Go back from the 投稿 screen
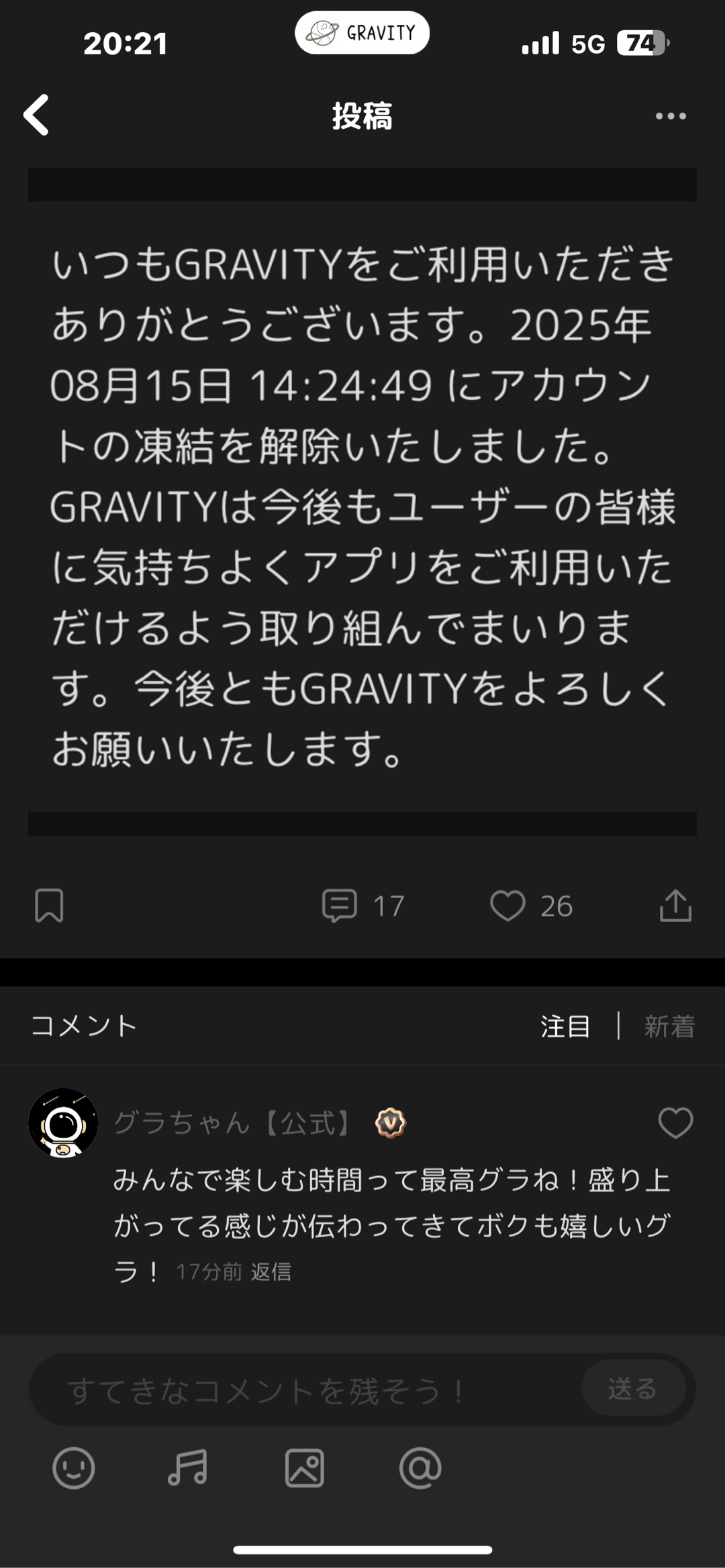This screenshot has height=1568, width=725. [x=37, y=115]
